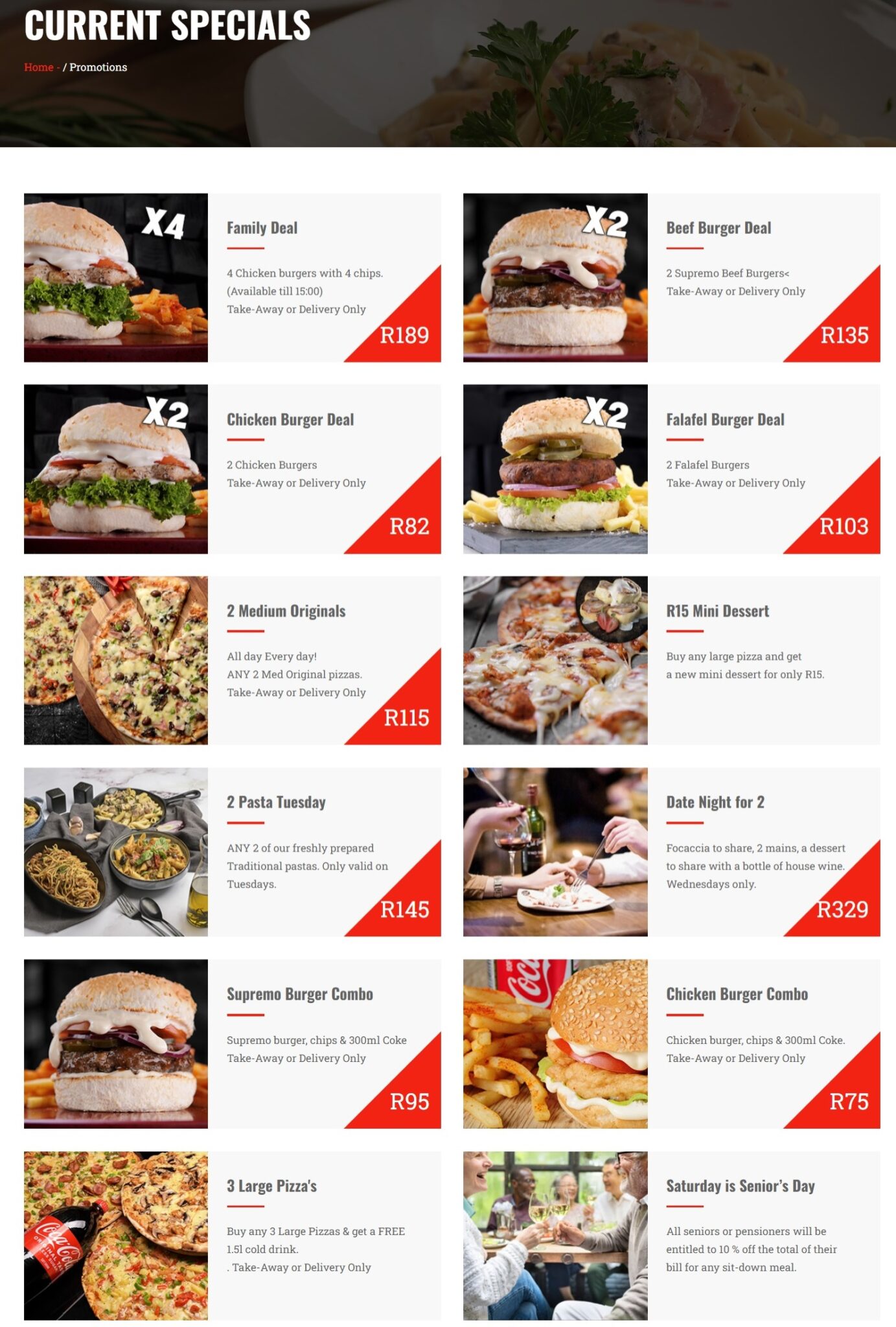This screenshot has height=1327, width=896.
Task: Open the 2 Medium Originals pizza special
Action: (286, 611)
